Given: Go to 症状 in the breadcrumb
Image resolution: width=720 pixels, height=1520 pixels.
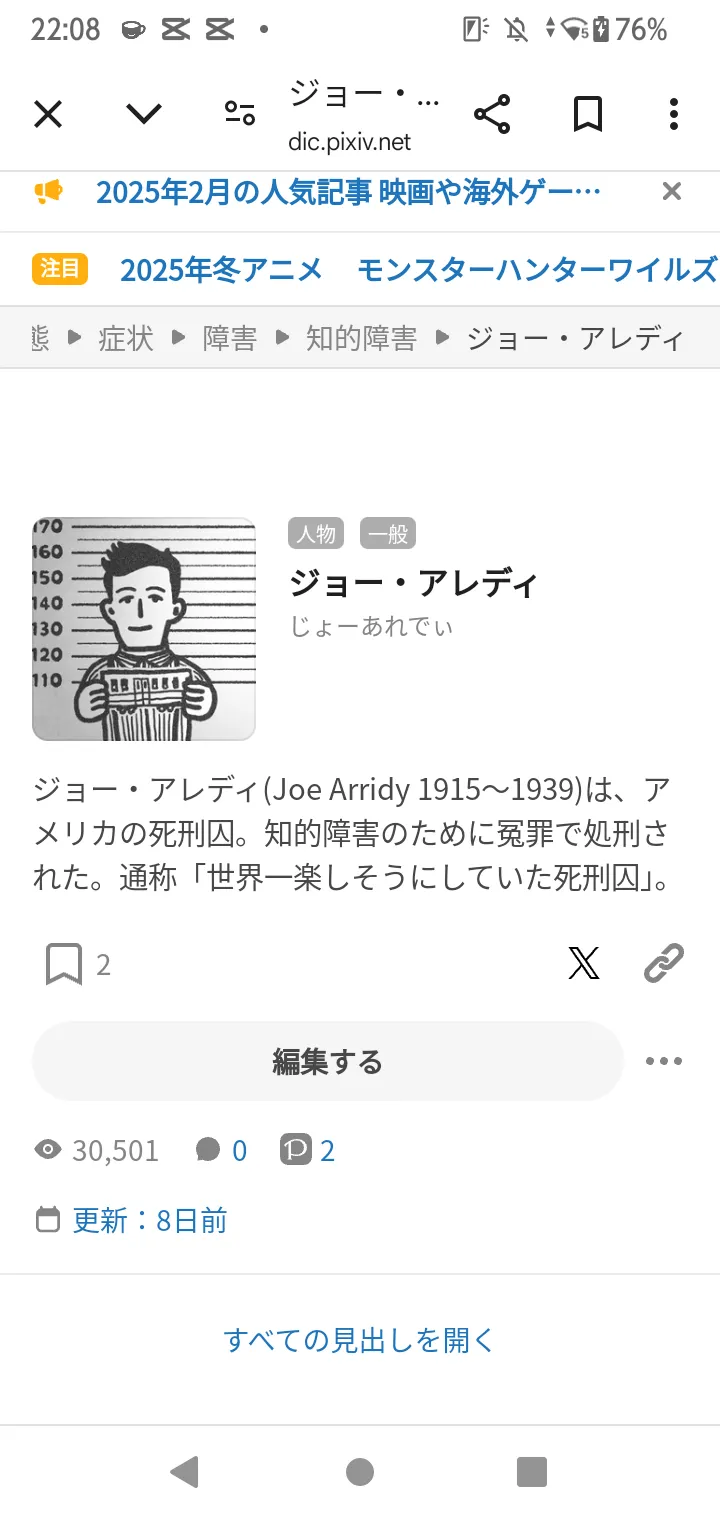Looking at the screenshot, I should (x=126, y=339).
